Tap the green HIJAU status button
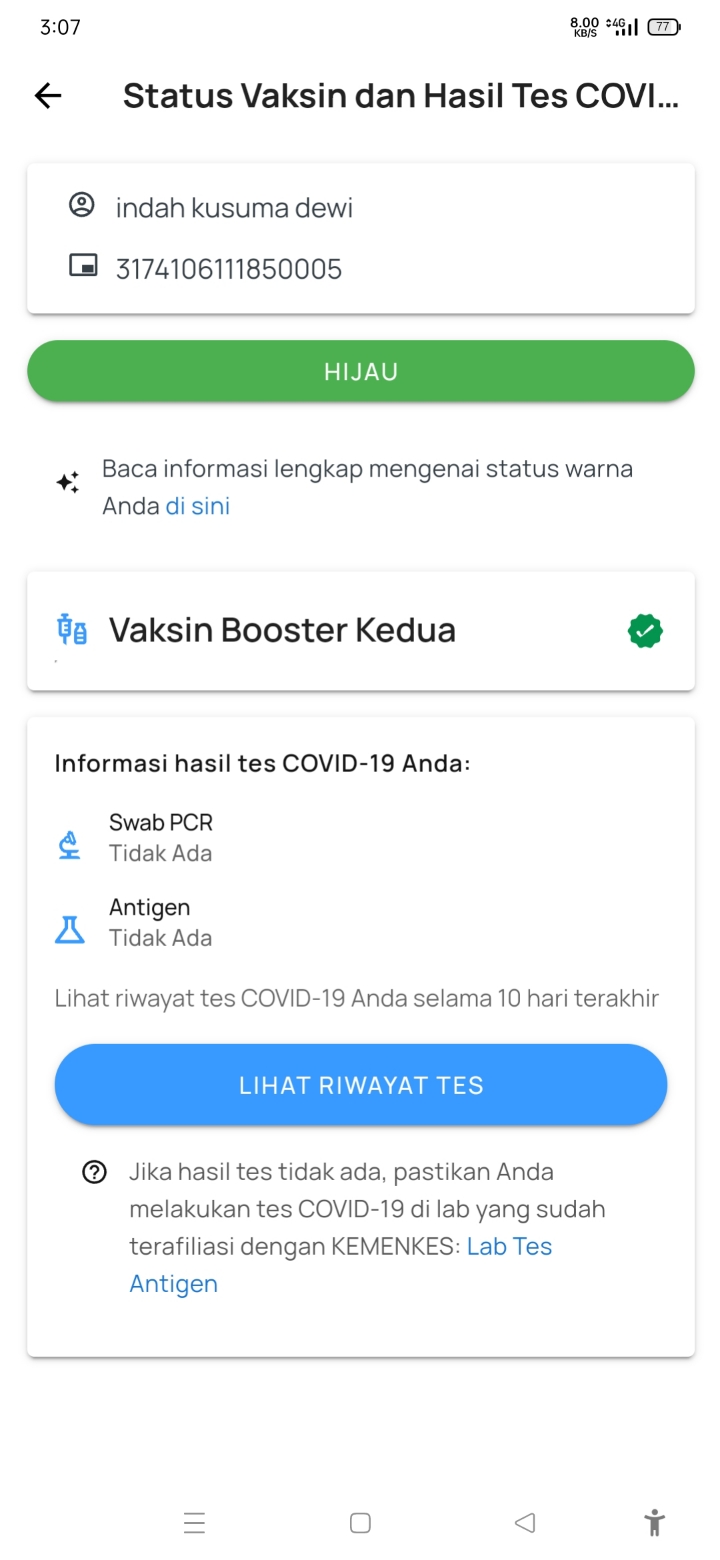This screenshot has width=720, height=1560. pyautogui.click(x=361, y=371)
